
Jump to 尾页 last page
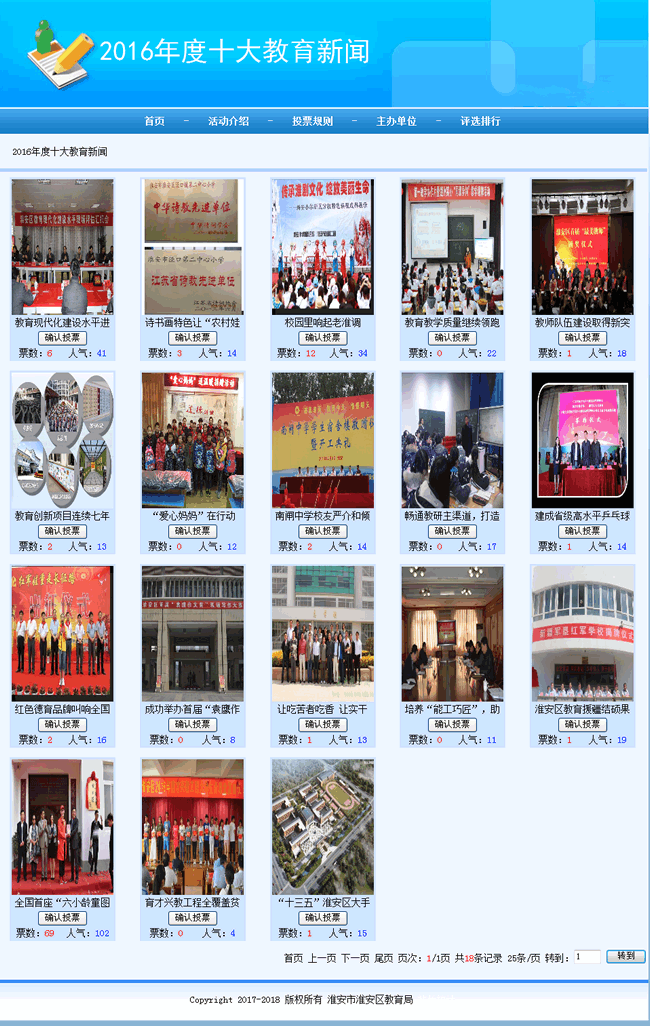pyautogui.click(x=383, y=957)
